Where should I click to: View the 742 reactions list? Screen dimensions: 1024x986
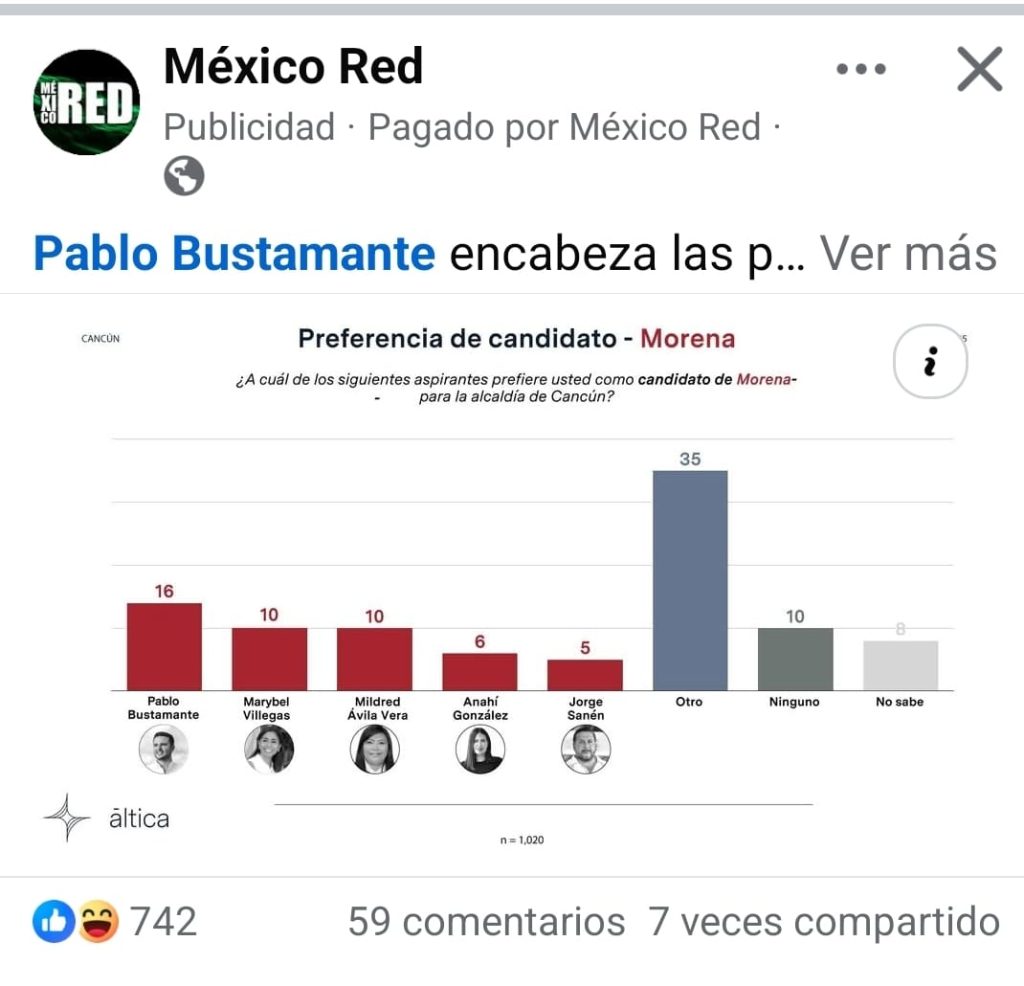pyautogui.click(x=115, y=921)
